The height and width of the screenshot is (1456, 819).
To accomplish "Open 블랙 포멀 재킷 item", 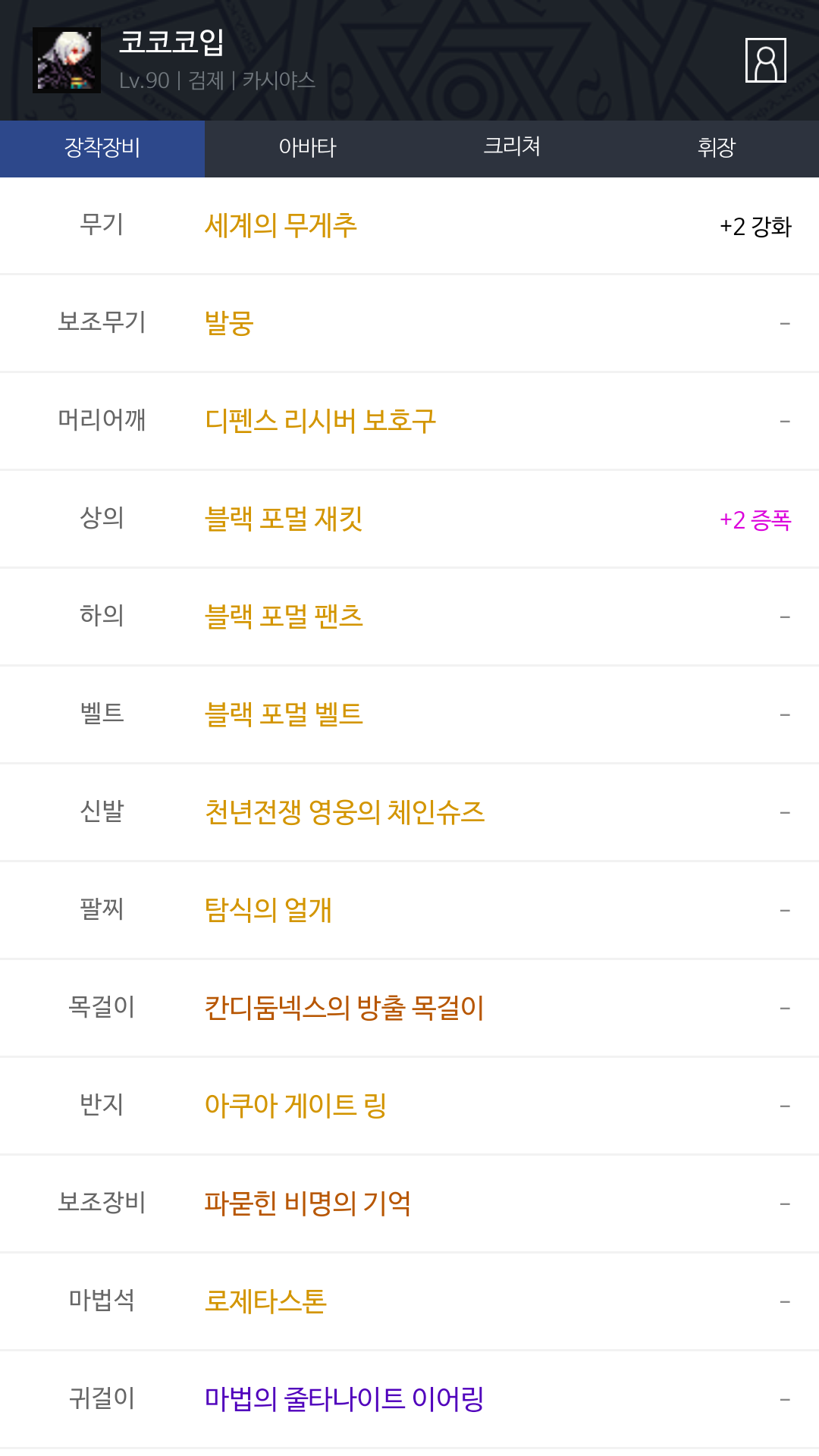I will (284, 519).
